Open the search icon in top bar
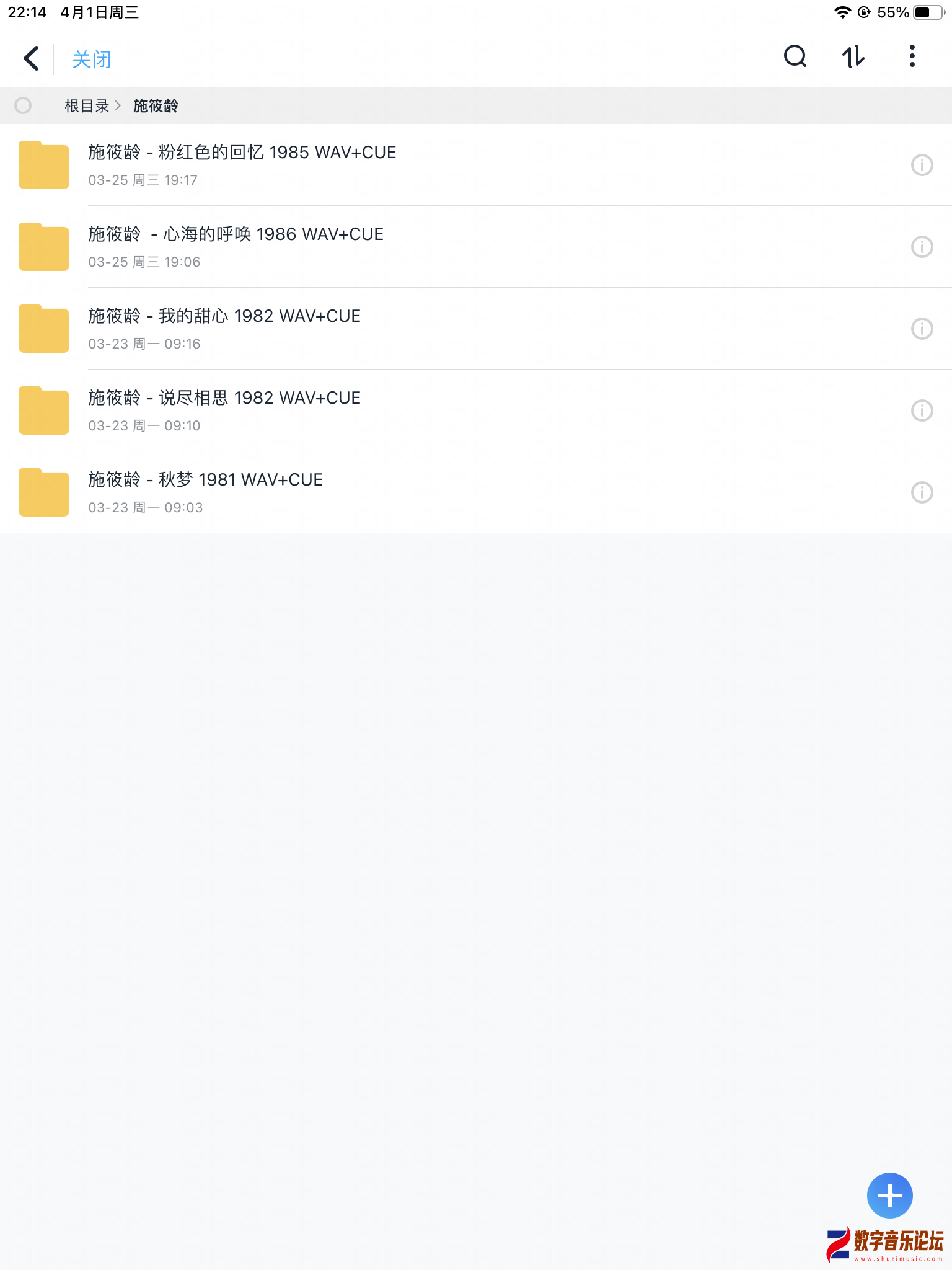 coord(795,57)
